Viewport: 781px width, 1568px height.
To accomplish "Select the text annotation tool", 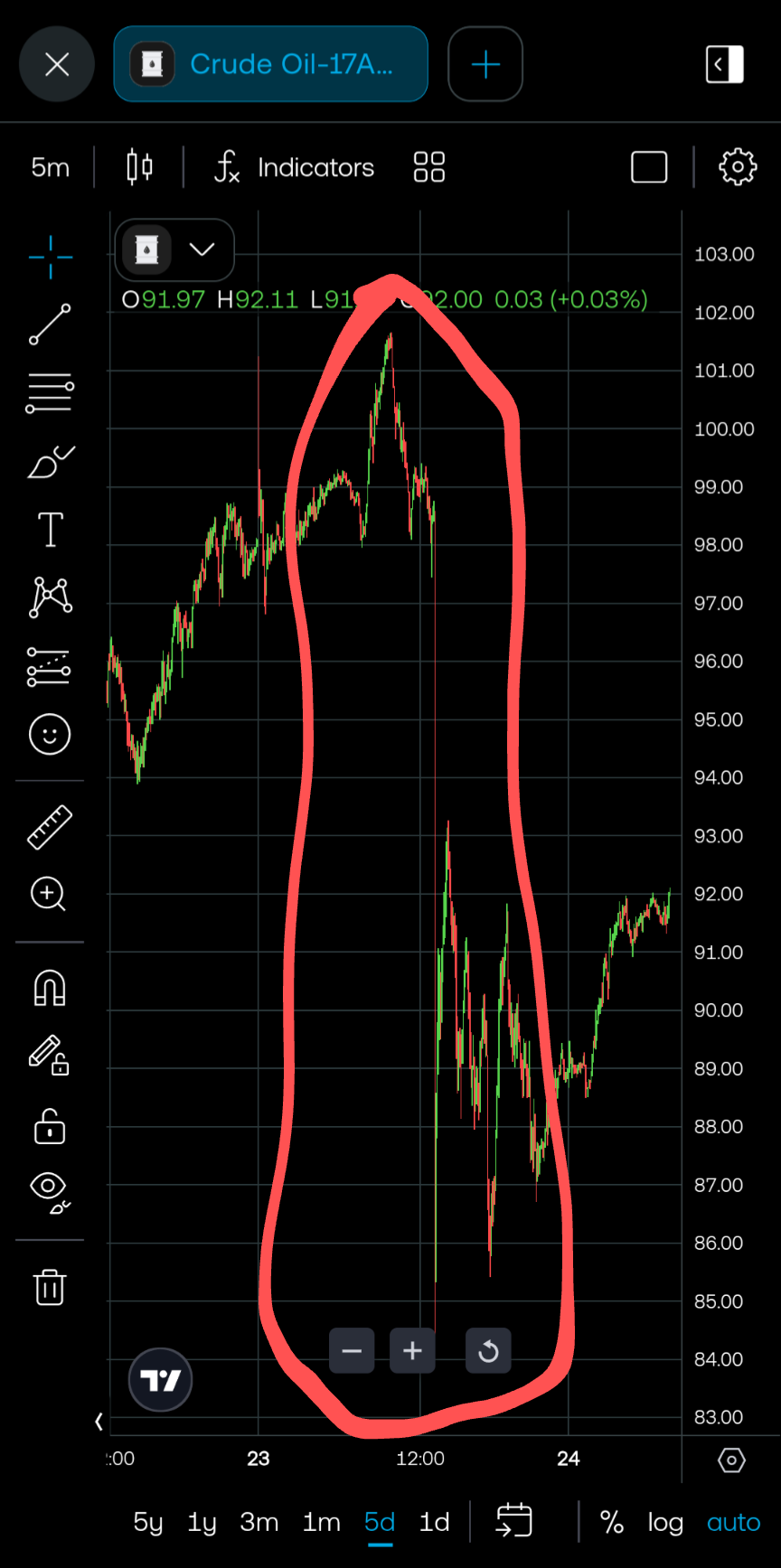I will click(50, 530).
